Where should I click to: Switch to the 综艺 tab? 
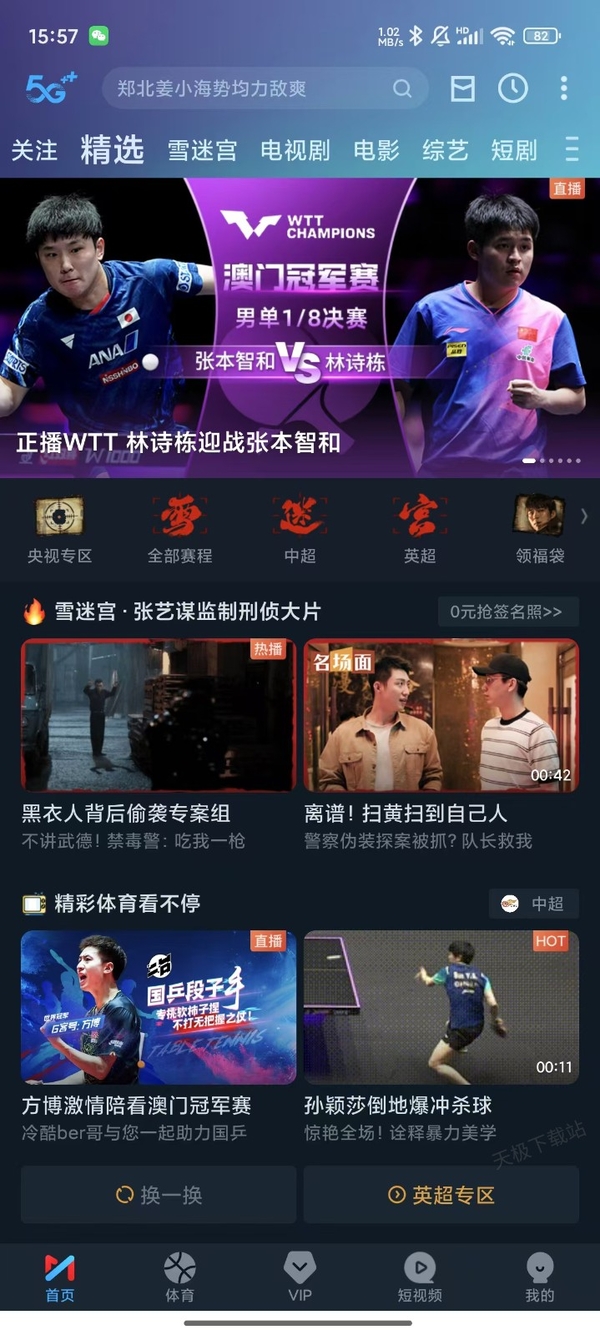tap(445, 150)
